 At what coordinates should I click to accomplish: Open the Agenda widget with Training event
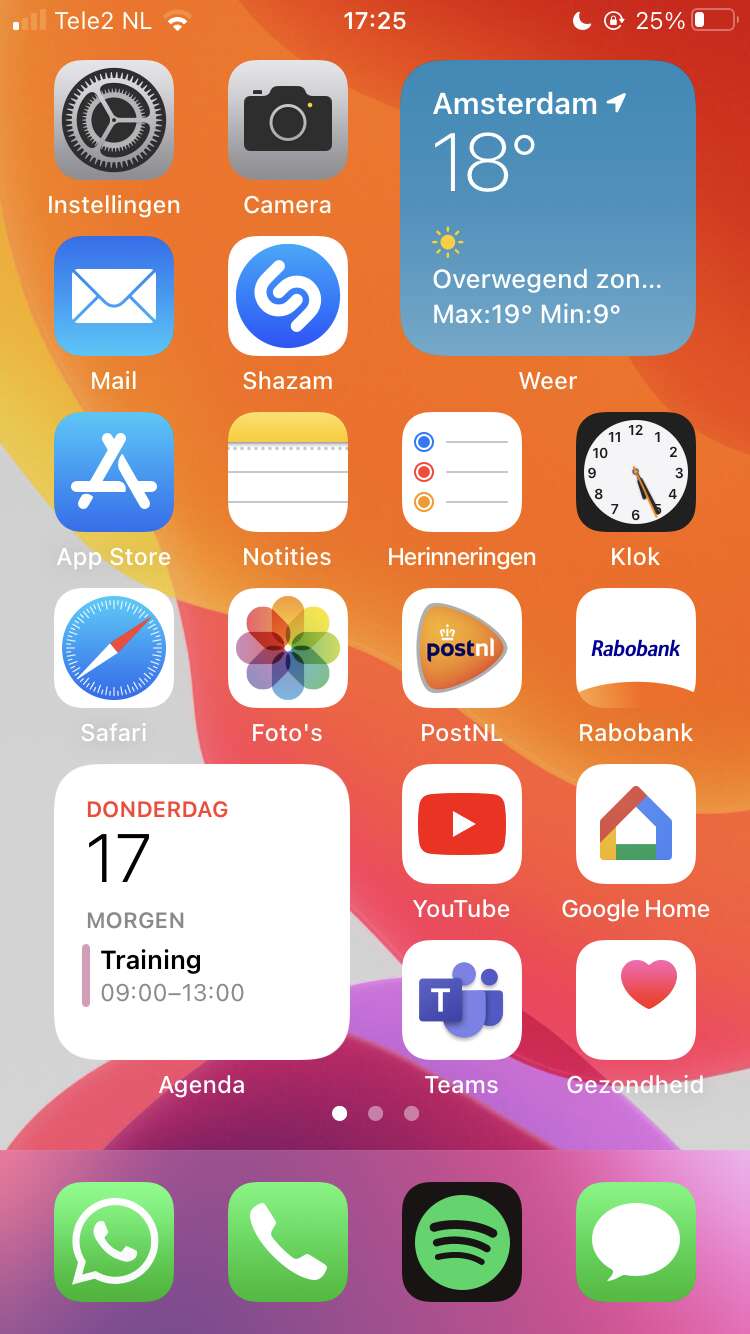pos(202,912)
